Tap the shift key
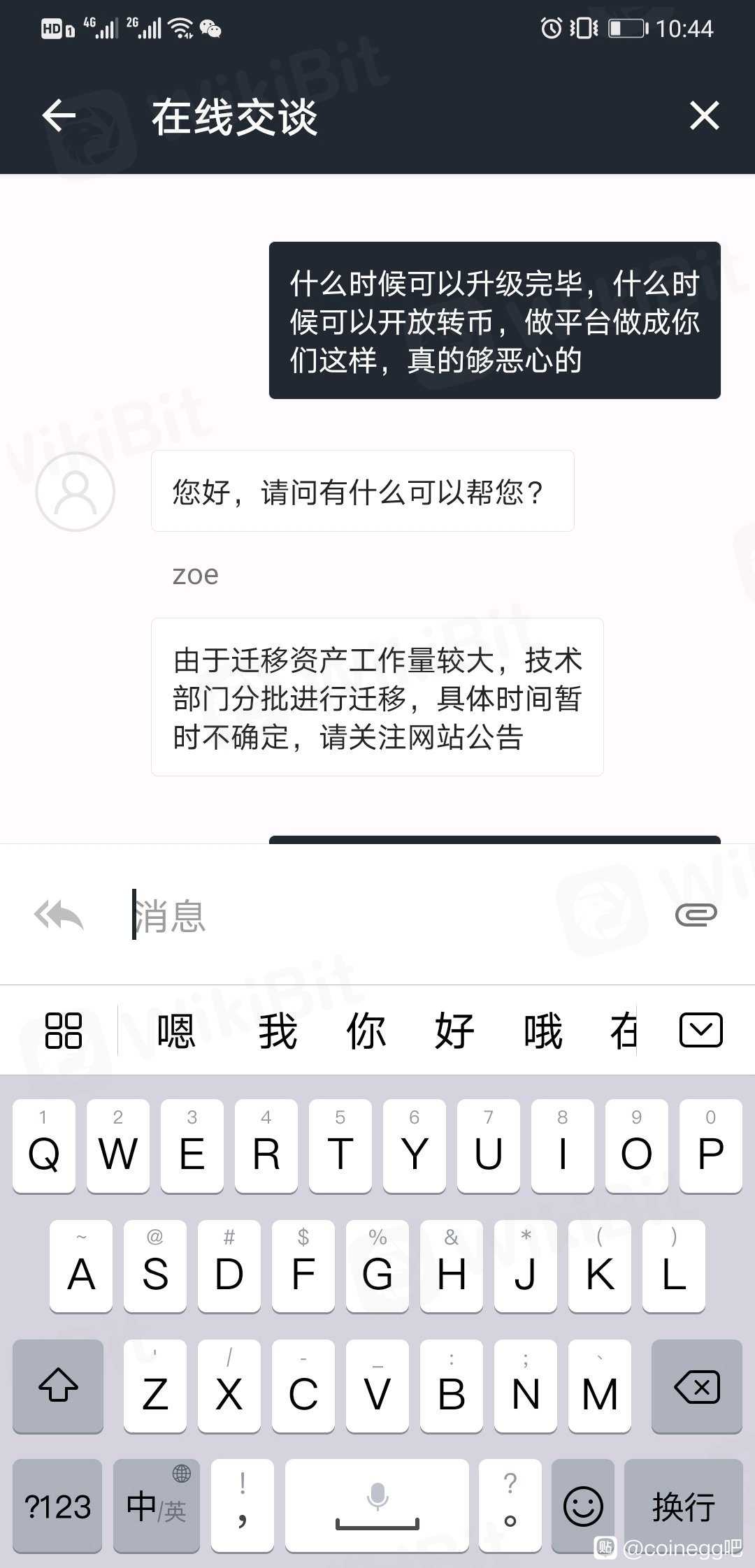The width and height of the screenshot is (755, 1568). coord(58,1386)
